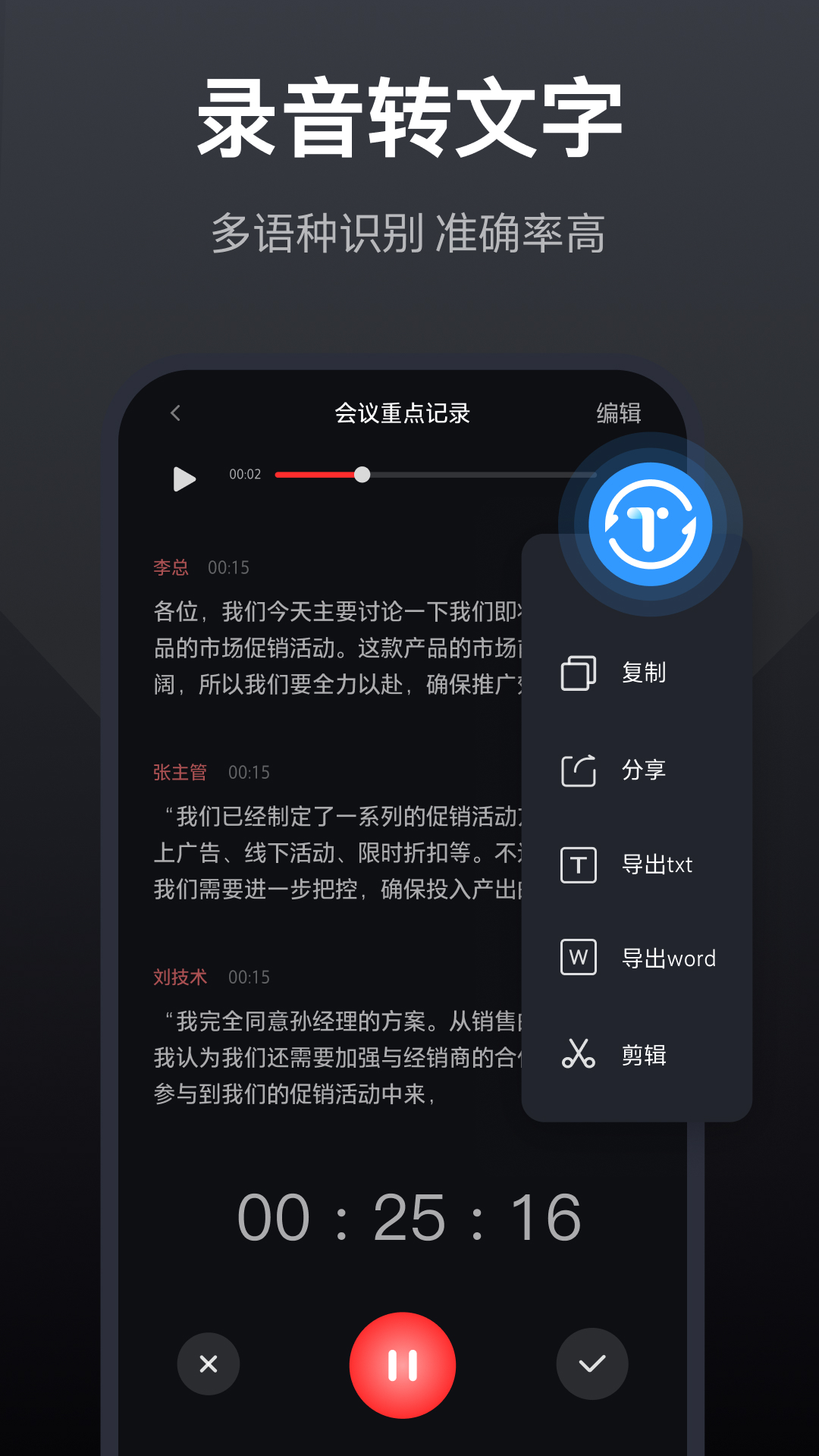Expand 李总's transcript section
The width and height of the screenshot is (819, 1456).
(x=171, y=567)
